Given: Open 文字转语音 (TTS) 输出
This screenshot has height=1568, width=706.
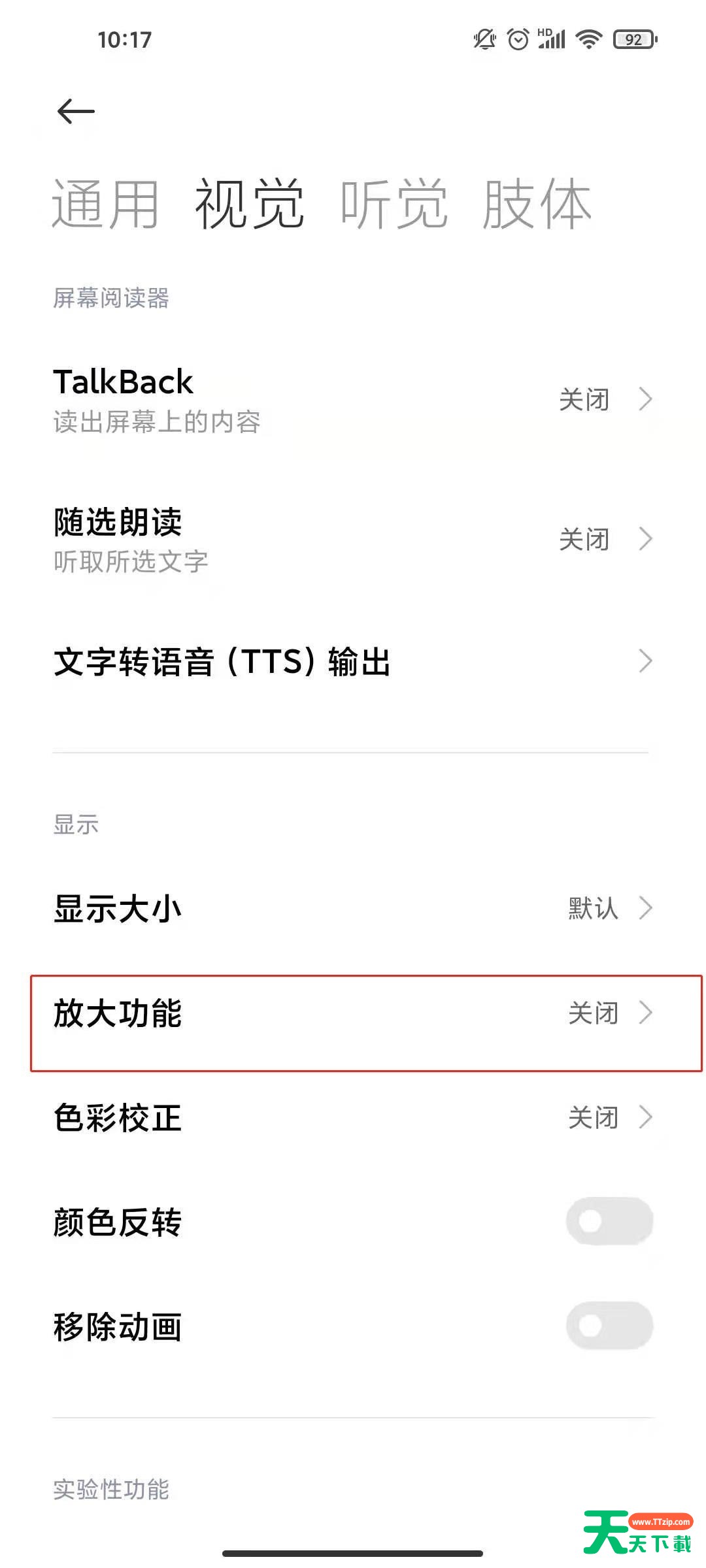Looking at the screenshot, I should click(353, 661).
